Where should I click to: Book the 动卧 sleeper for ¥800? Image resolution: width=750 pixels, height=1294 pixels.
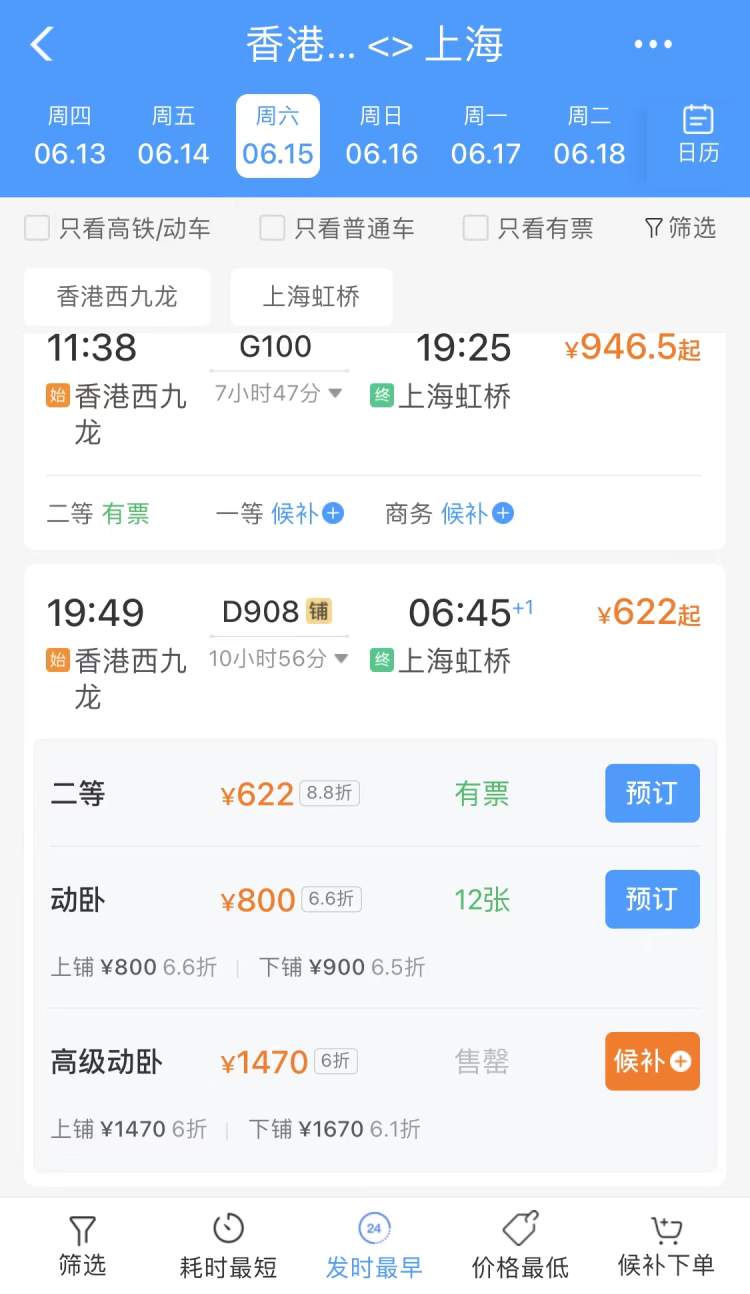coord(652,899)
